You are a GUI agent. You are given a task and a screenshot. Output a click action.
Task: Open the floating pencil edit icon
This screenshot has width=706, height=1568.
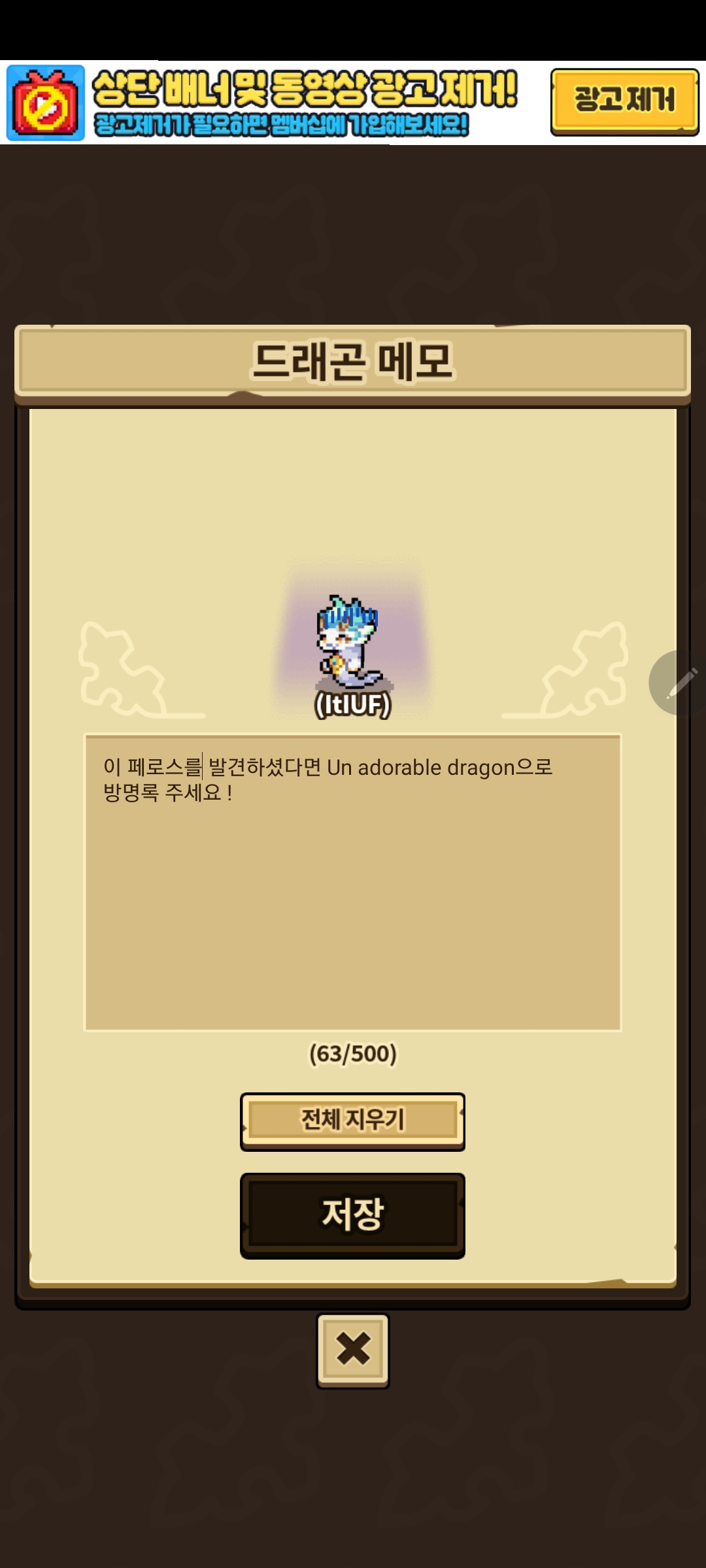[680, 683]
